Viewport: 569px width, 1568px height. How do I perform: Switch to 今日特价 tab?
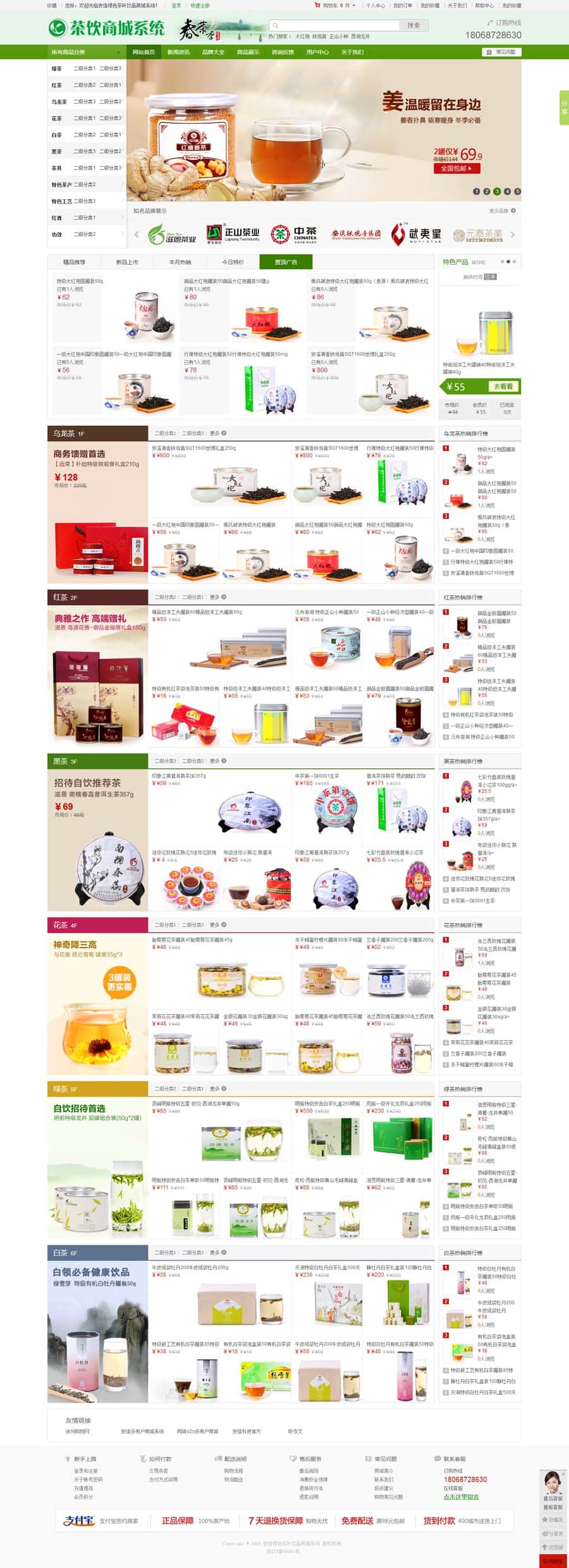click(233, 262)
